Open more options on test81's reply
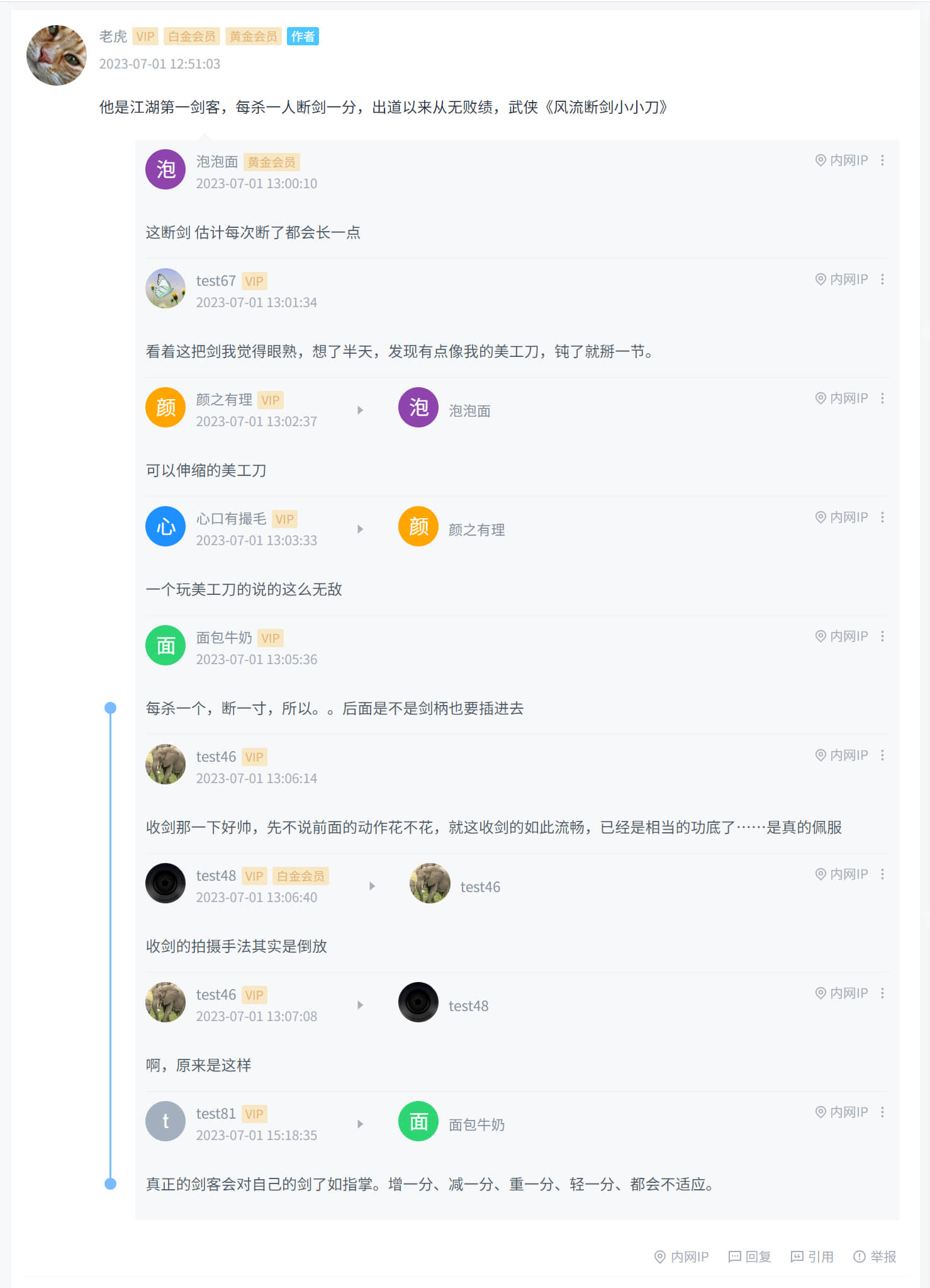Viewport: 930px width, 1288px height. point(882,1112)
